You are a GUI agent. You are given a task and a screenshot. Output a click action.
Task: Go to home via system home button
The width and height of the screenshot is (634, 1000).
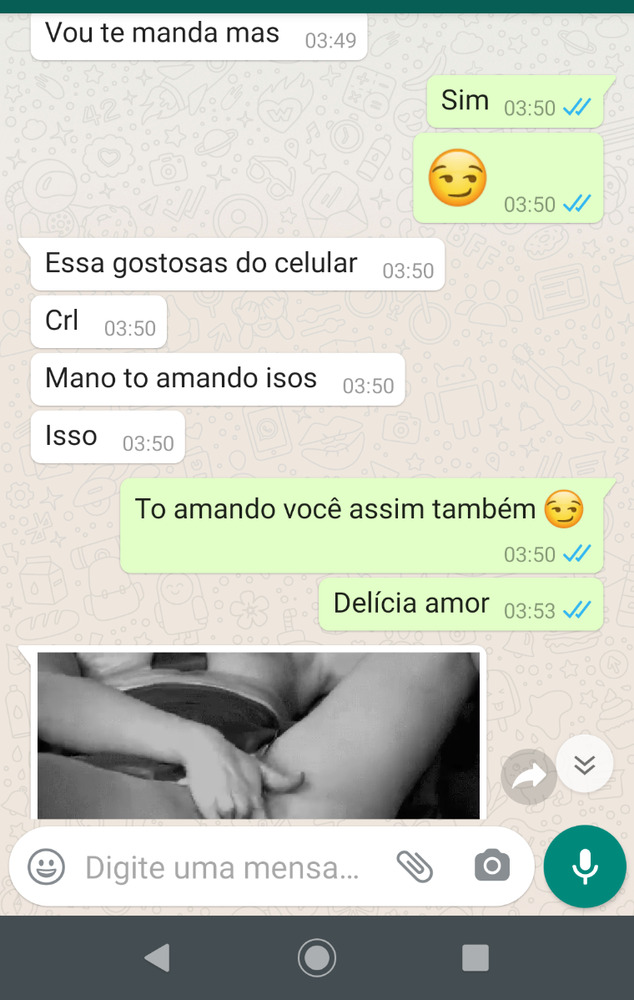pyautogui.click(x=317, y=958)
